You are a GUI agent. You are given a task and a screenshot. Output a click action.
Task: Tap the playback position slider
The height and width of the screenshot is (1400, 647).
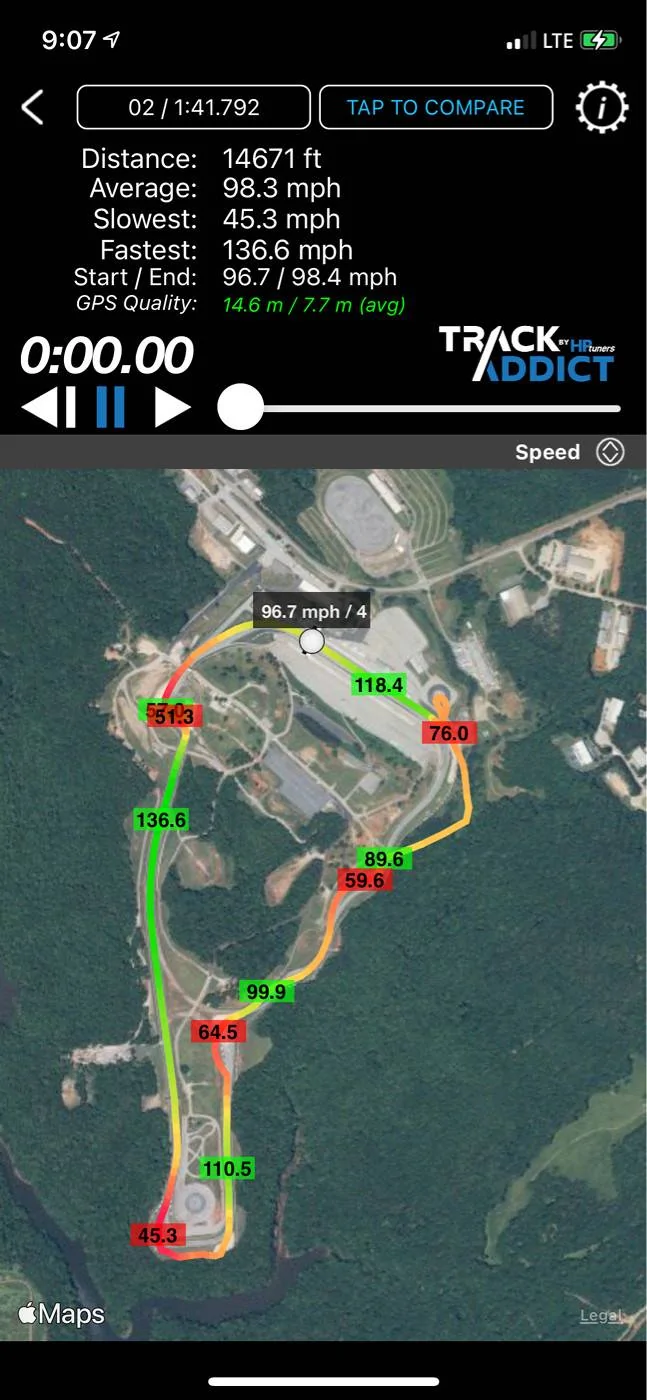click(x=420, y=408)
